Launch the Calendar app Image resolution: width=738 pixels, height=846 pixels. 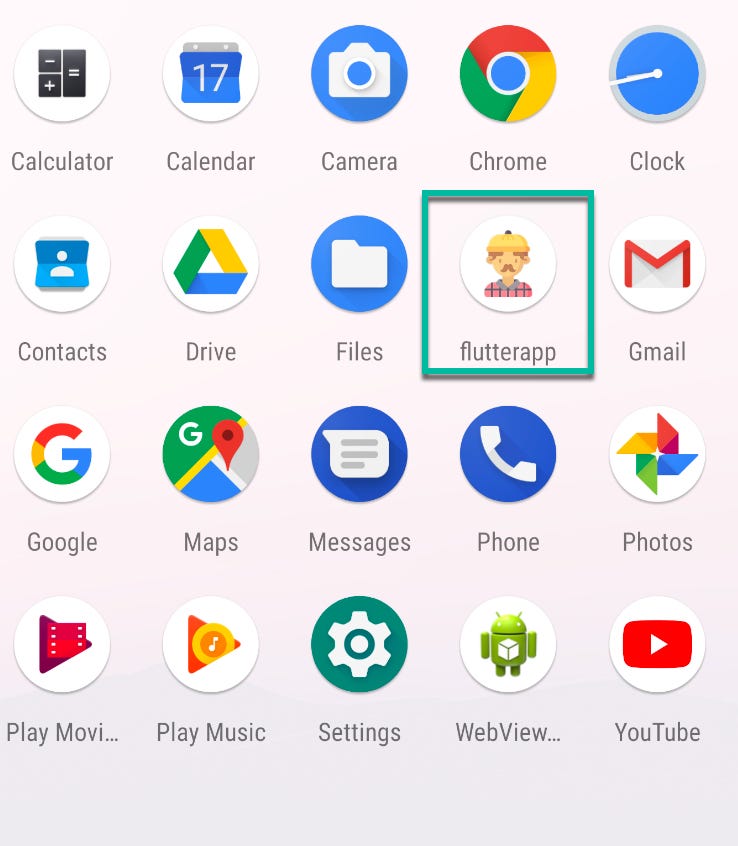tap(210, 75)
